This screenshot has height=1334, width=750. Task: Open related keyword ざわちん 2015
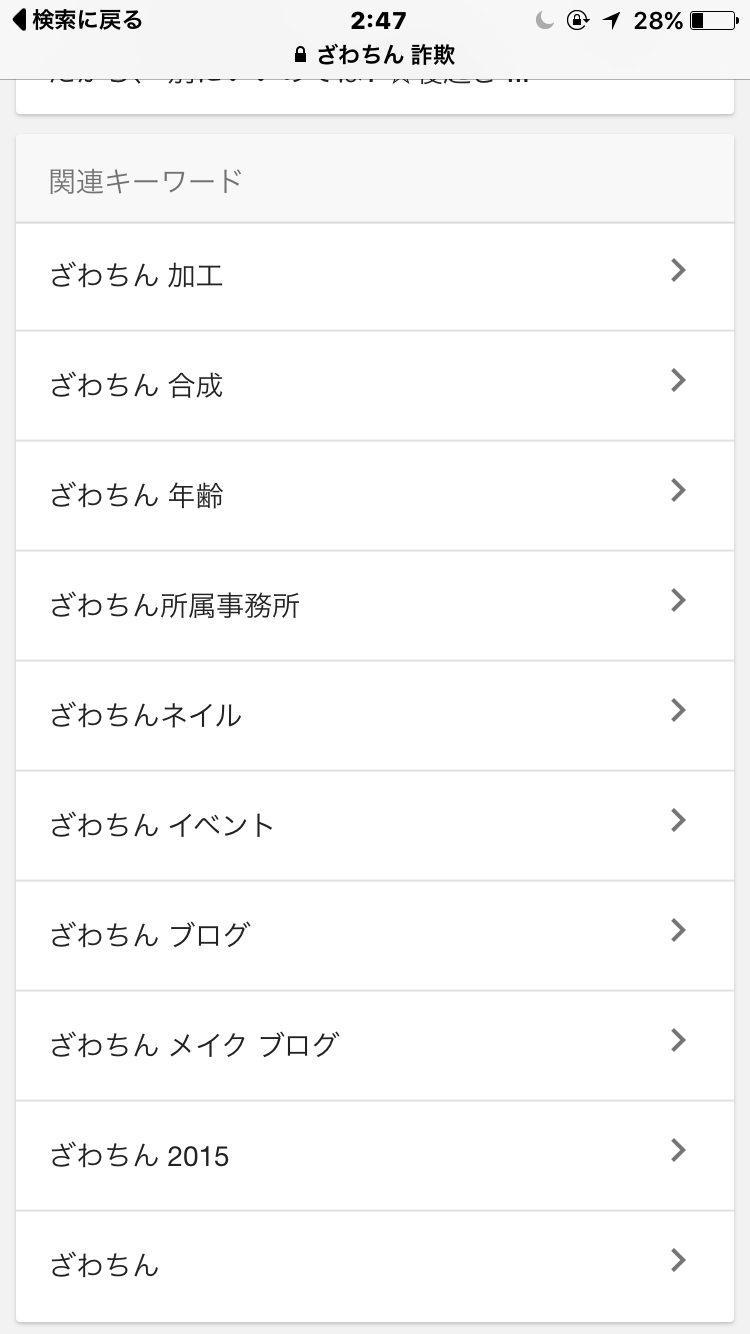pyautogui.click(x=375, y=1156)
